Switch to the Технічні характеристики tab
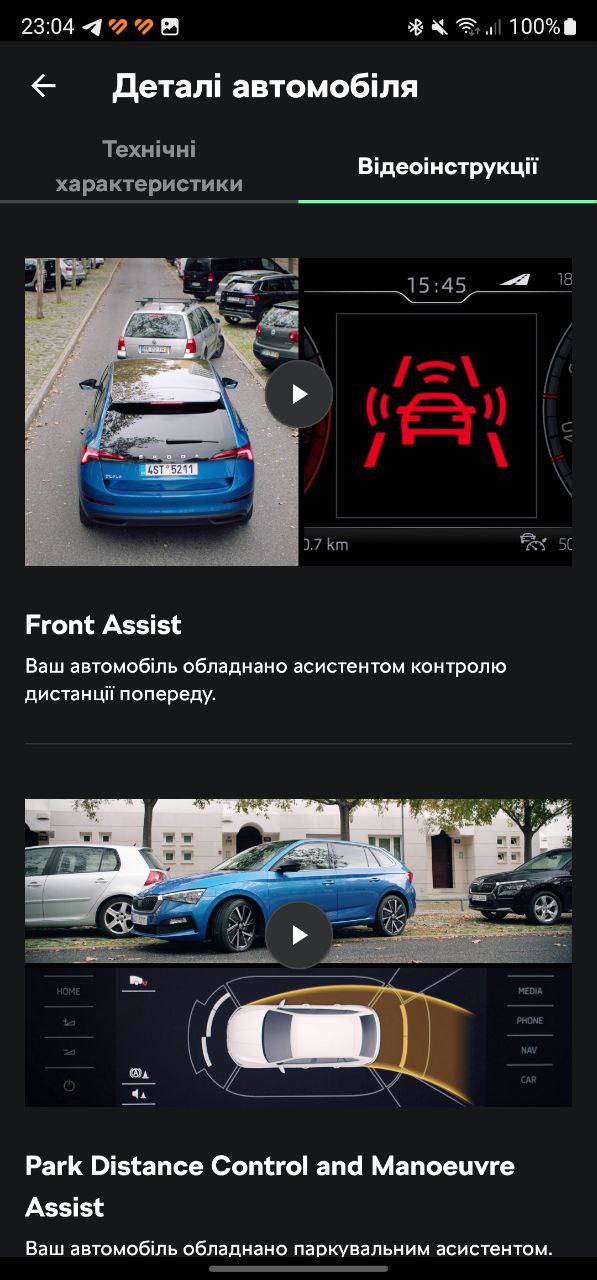The image size is (597, 1280). [149, 166]
